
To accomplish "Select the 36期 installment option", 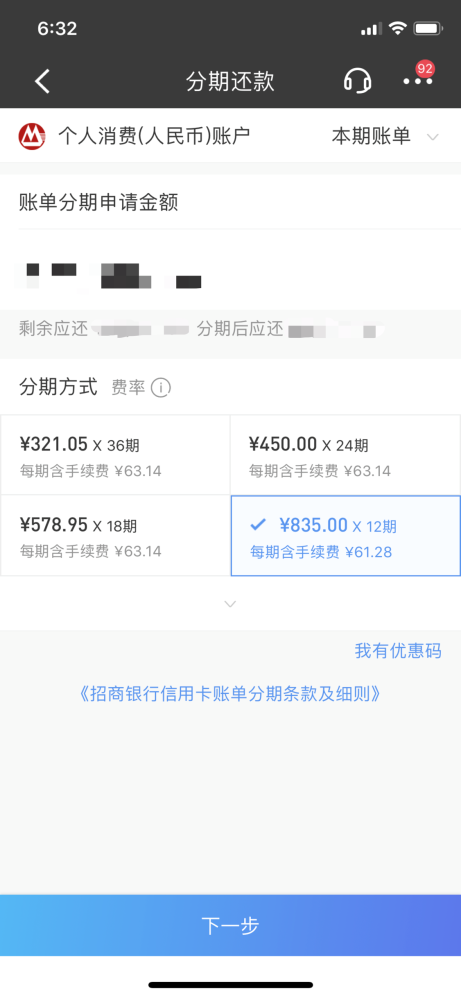I will (115, 455).
